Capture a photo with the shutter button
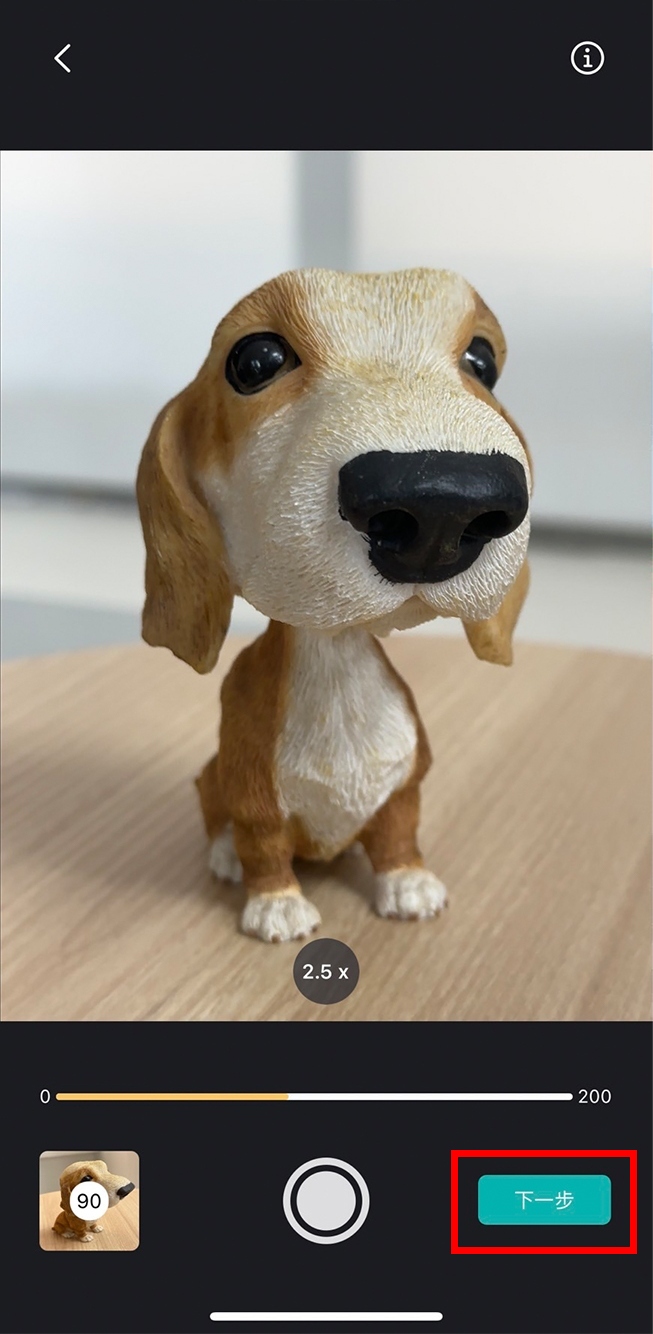The image size is (653, 1334). pos(326,1200)
